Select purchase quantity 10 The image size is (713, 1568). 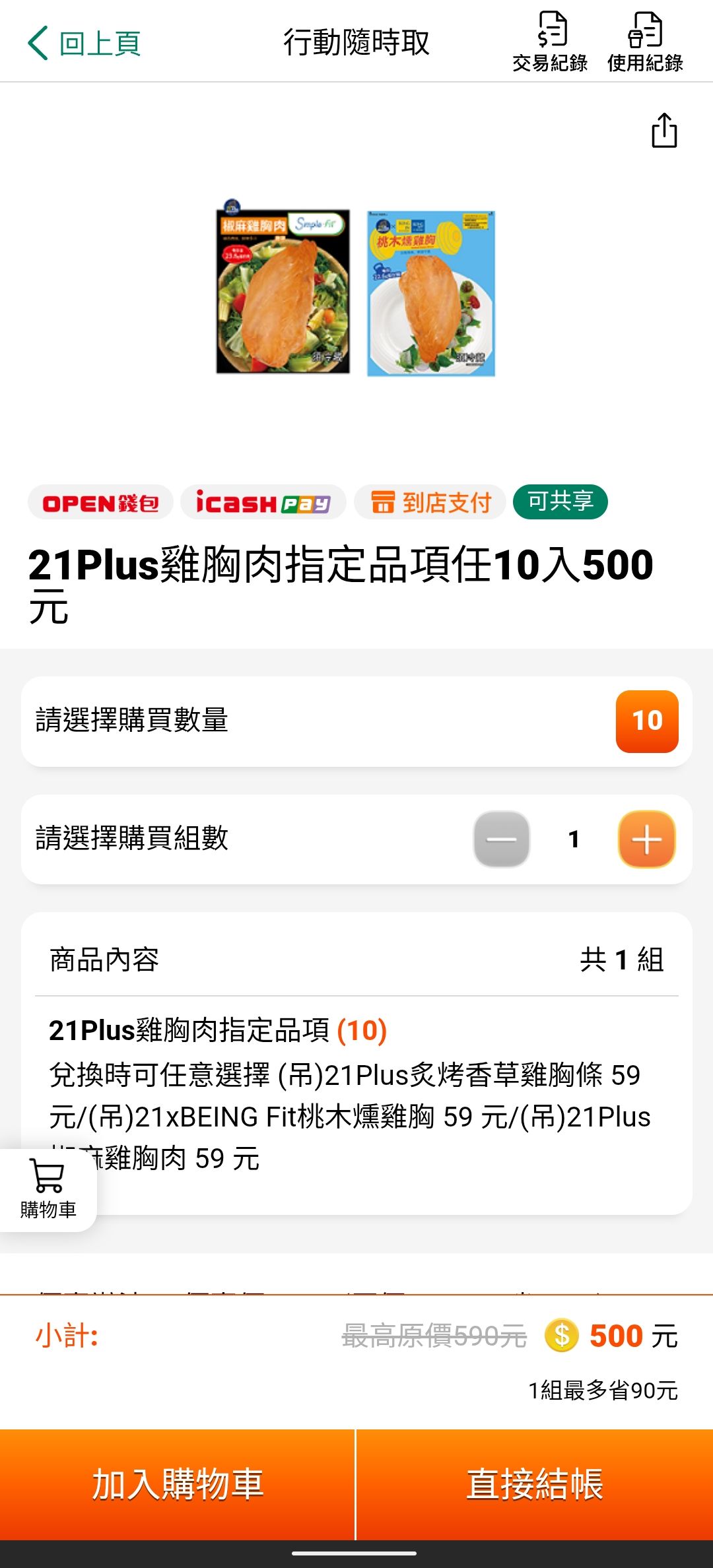coord(646,721)
